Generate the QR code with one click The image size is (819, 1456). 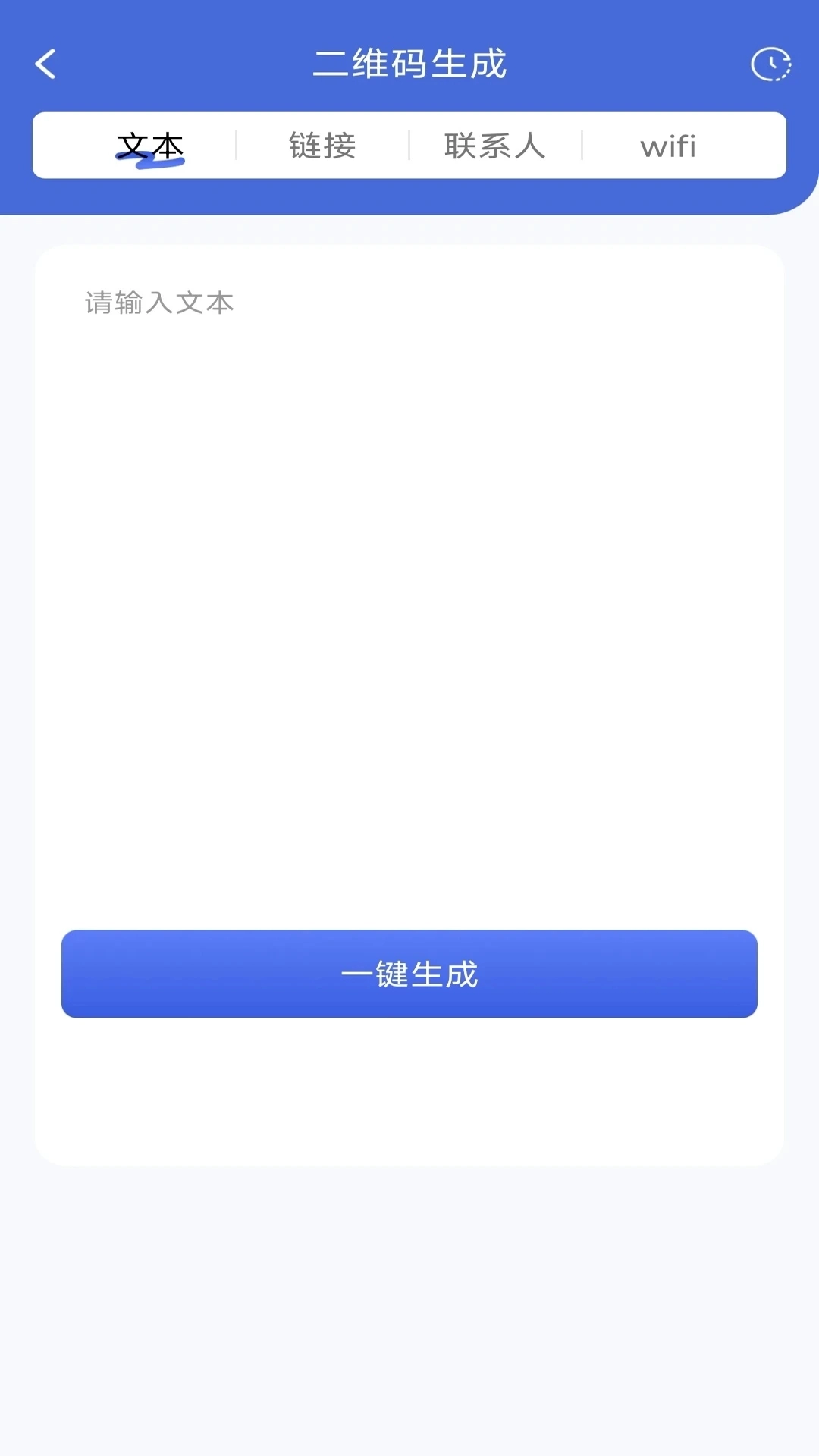[x=409, y=975]
